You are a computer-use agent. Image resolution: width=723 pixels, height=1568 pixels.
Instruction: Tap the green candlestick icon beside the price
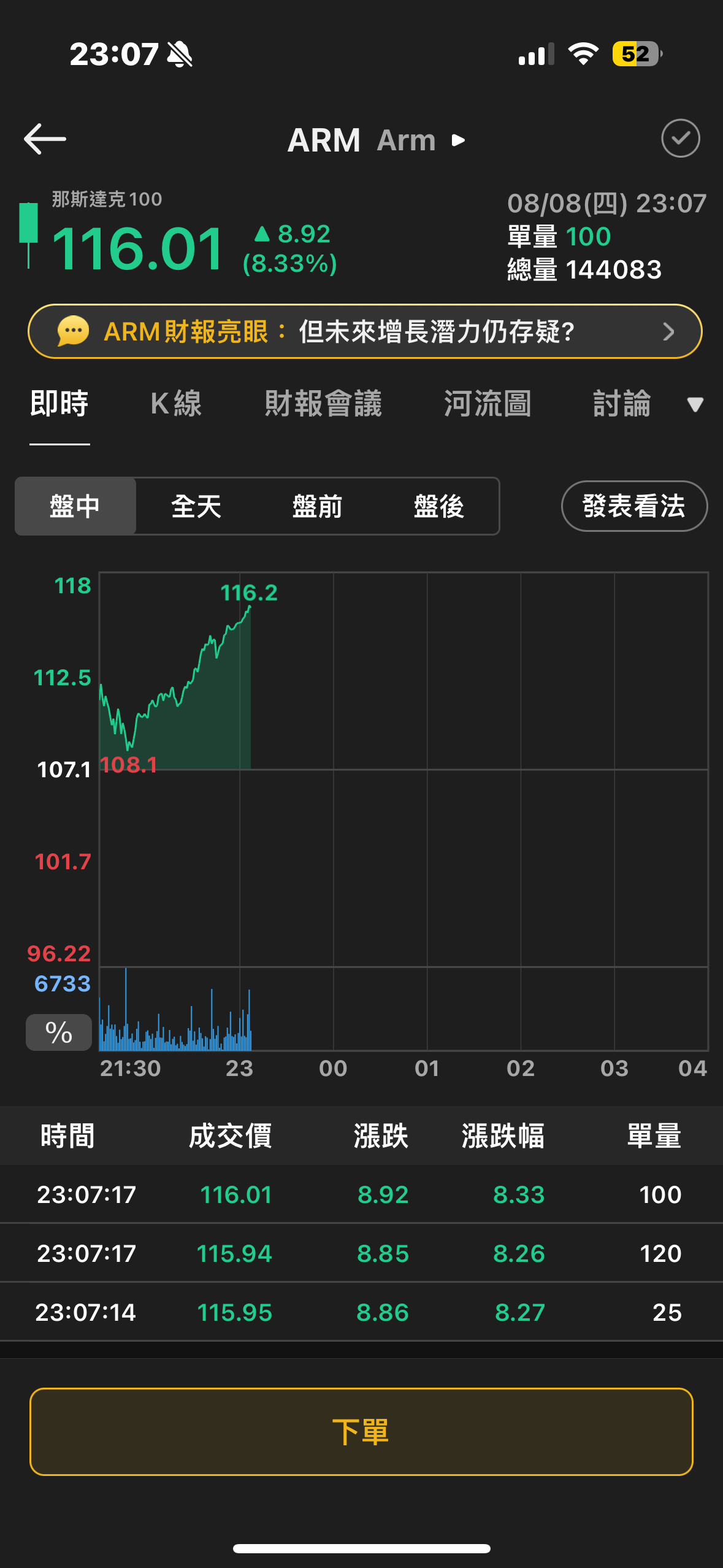point(28,236)
